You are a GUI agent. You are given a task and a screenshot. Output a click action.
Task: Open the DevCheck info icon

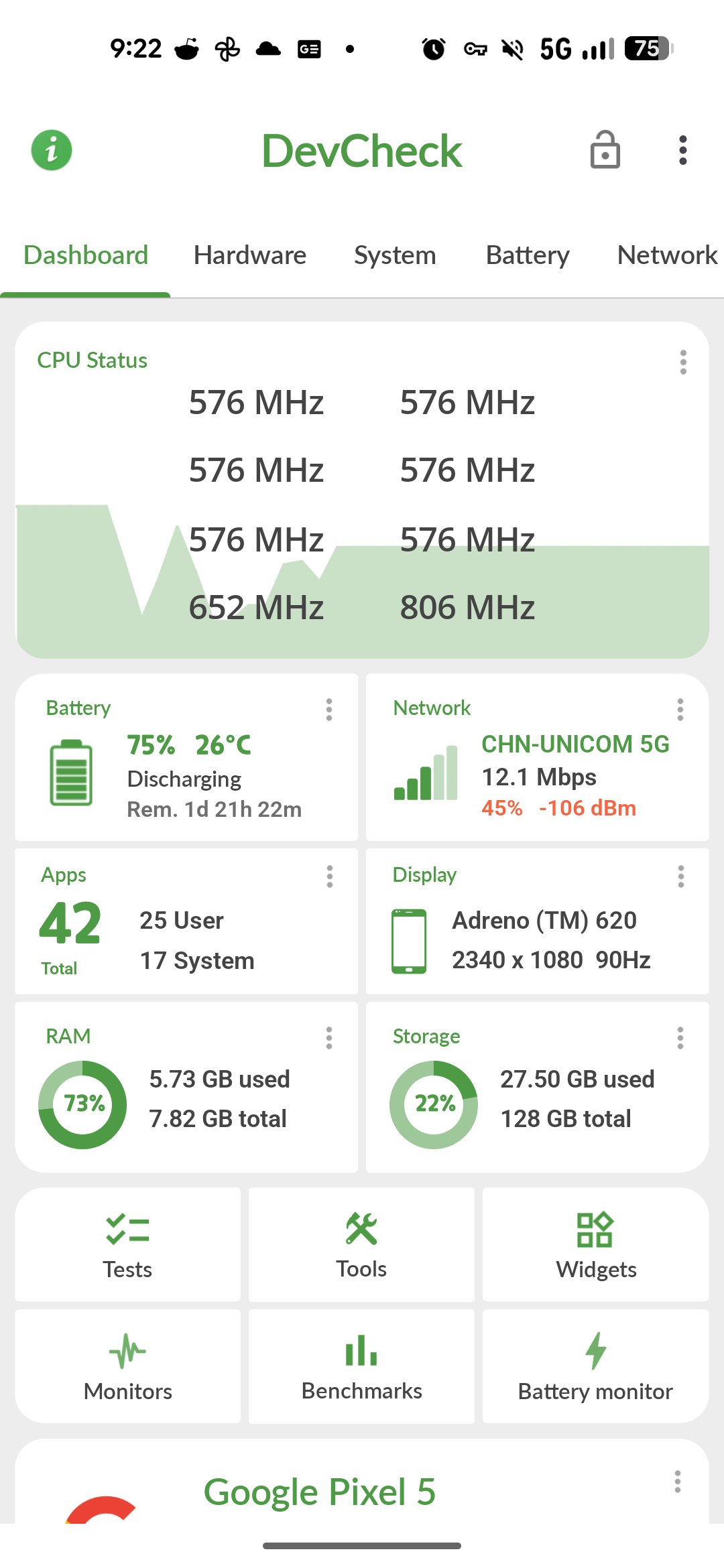coord(50,150)
